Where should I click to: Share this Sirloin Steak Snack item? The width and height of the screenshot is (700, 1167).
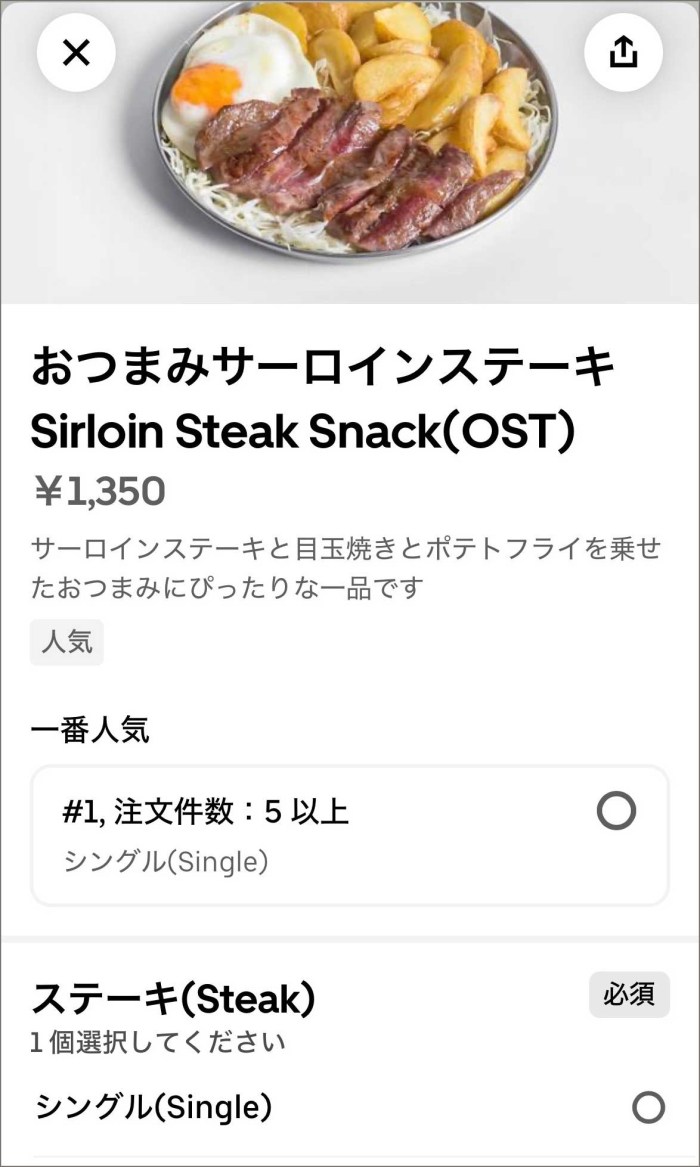pos(623,53)
